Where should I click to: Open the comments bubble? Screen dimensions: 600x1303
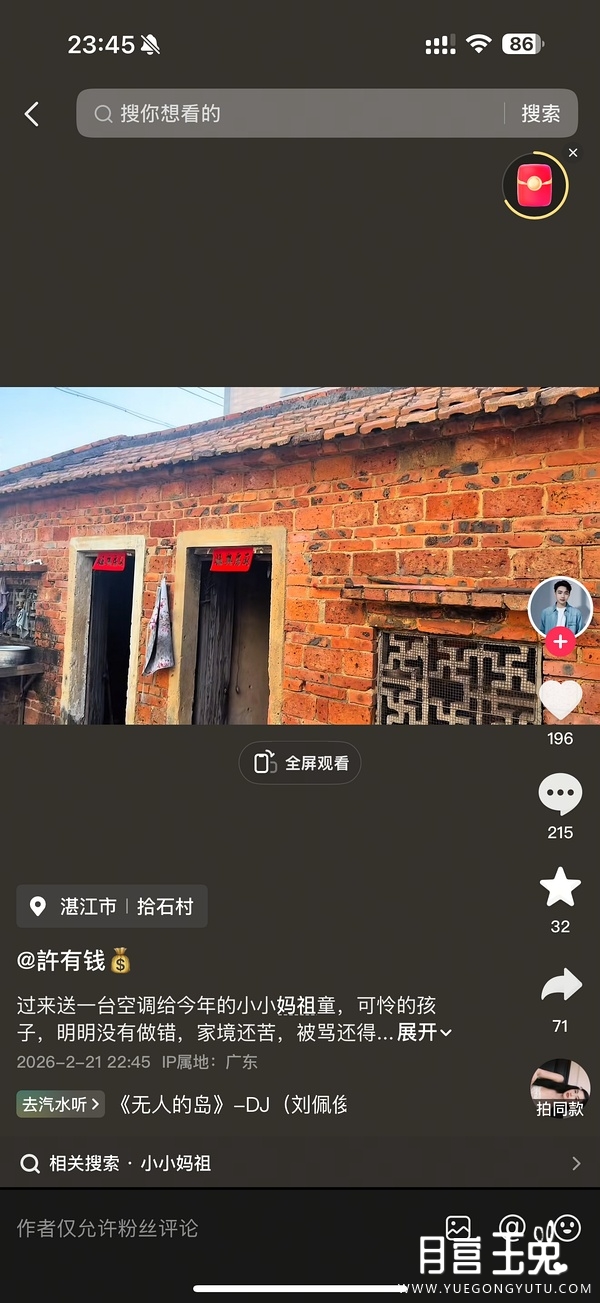coord(560,794)
